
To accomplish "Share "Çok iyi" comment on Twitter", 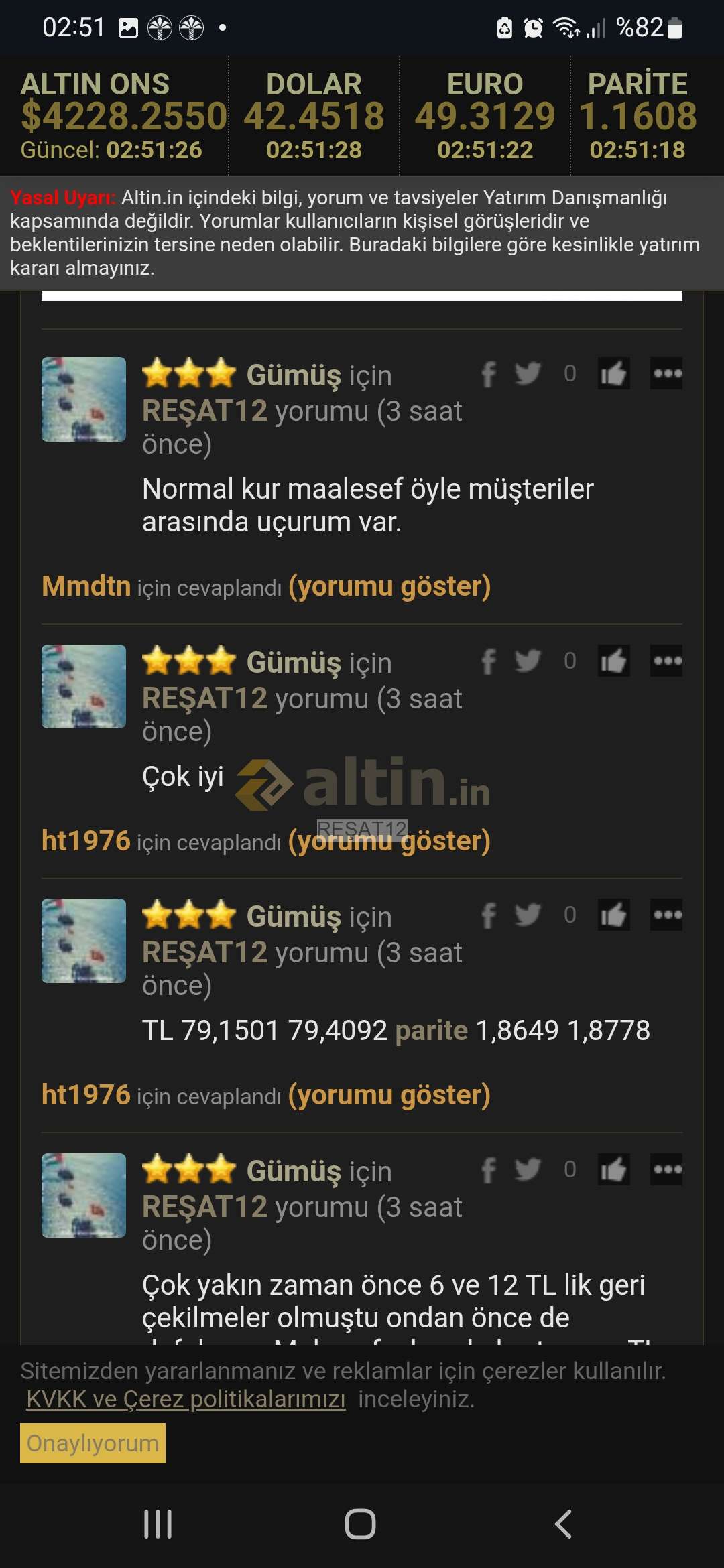I will 528,661.
